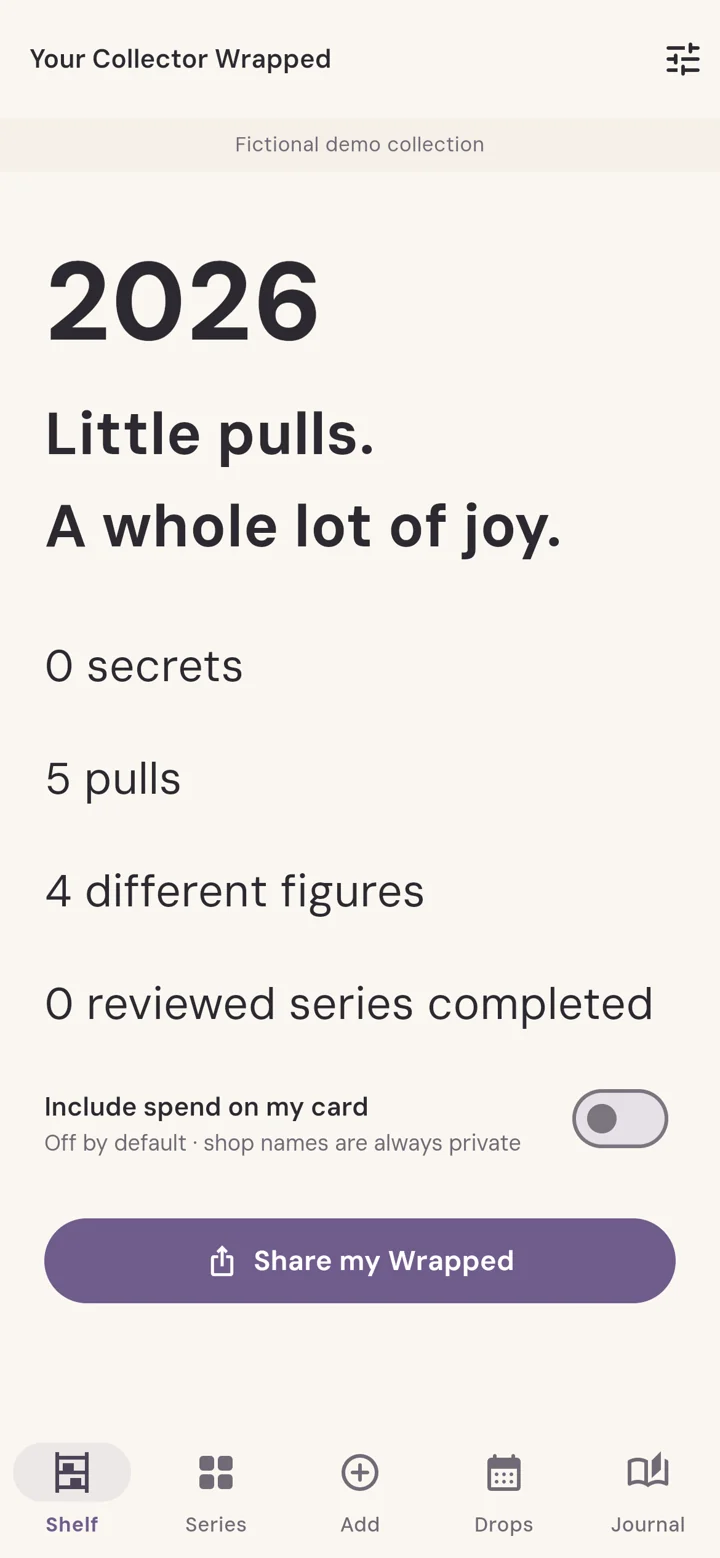View the Drops tab
Viewport: 720px width, 1558px height.
point(504,1490)
